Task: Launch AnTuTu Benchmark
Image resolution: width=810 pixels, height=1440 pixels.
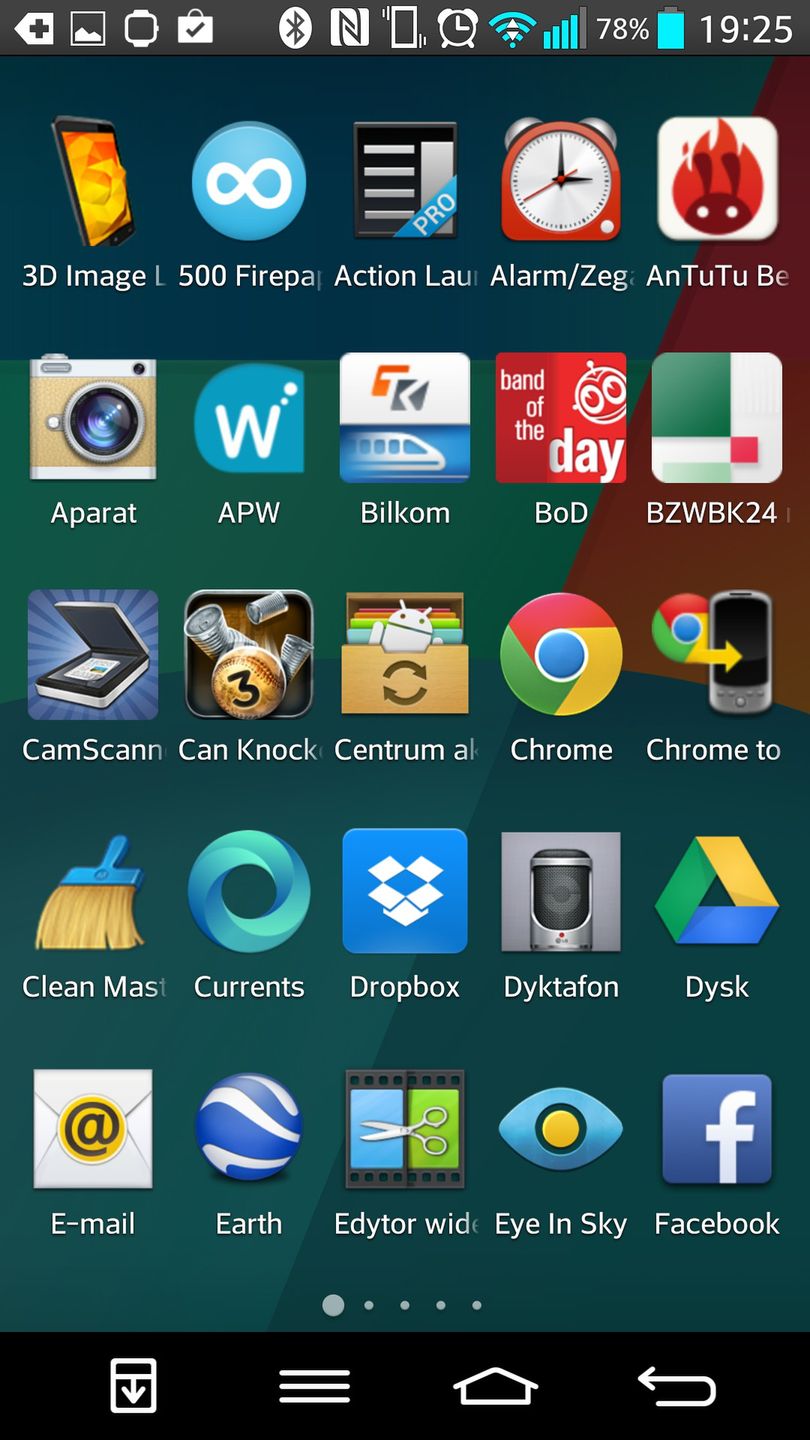Action: pyautogui.click(x=717, y=181)
